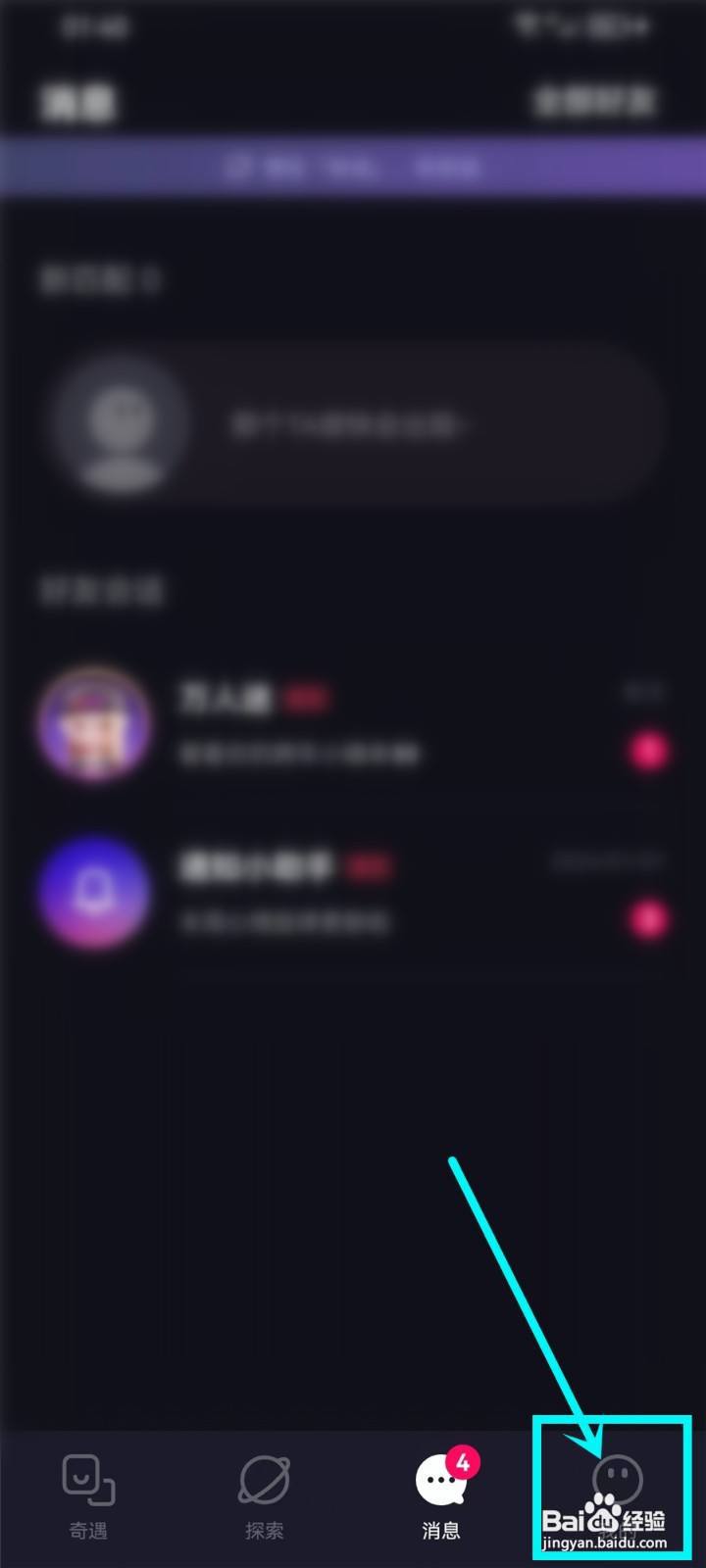The width and height of the screenshot is (706, 1568).
Task: Toggle the red tag beside first friend's name
Action: click(305, 699)
